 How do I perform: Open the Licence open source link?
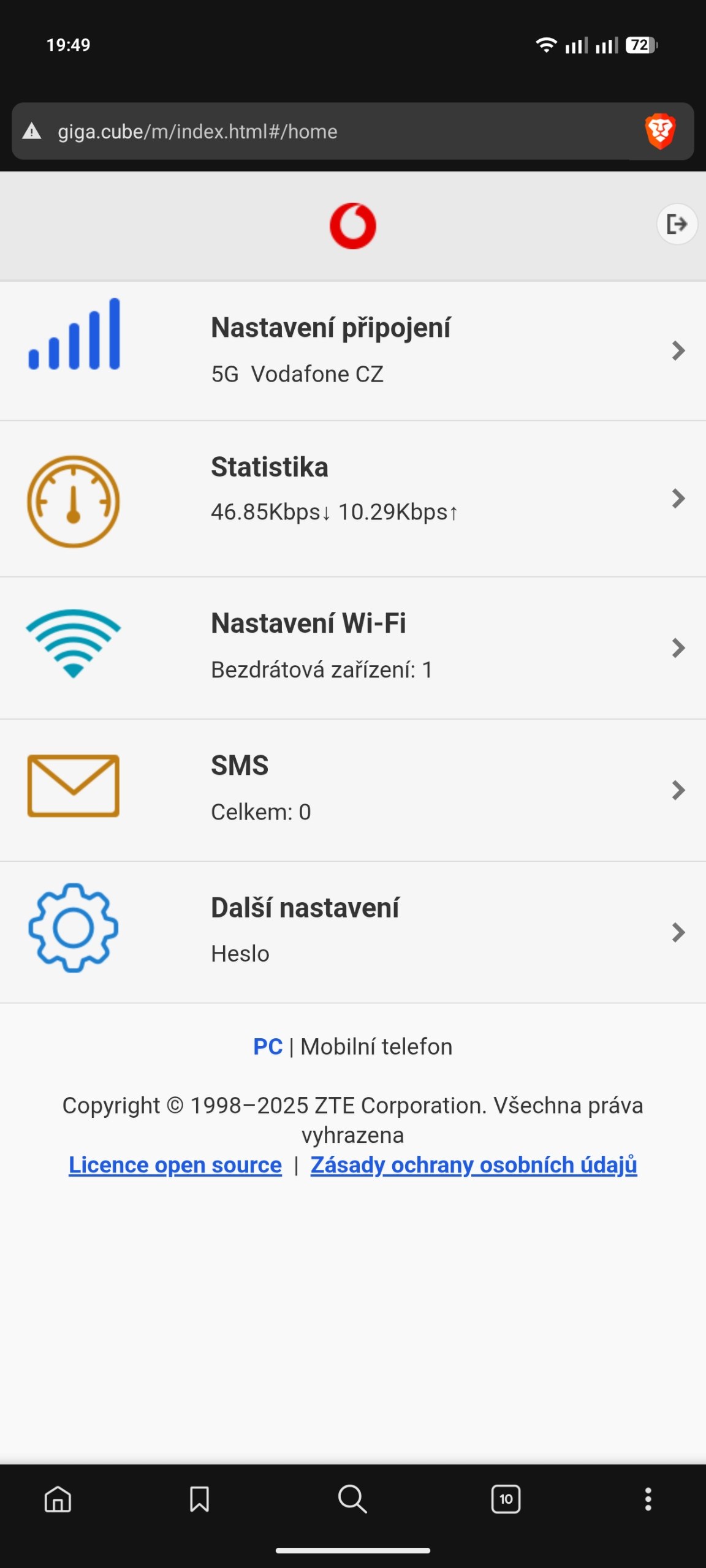click(x=175, y=1165)
